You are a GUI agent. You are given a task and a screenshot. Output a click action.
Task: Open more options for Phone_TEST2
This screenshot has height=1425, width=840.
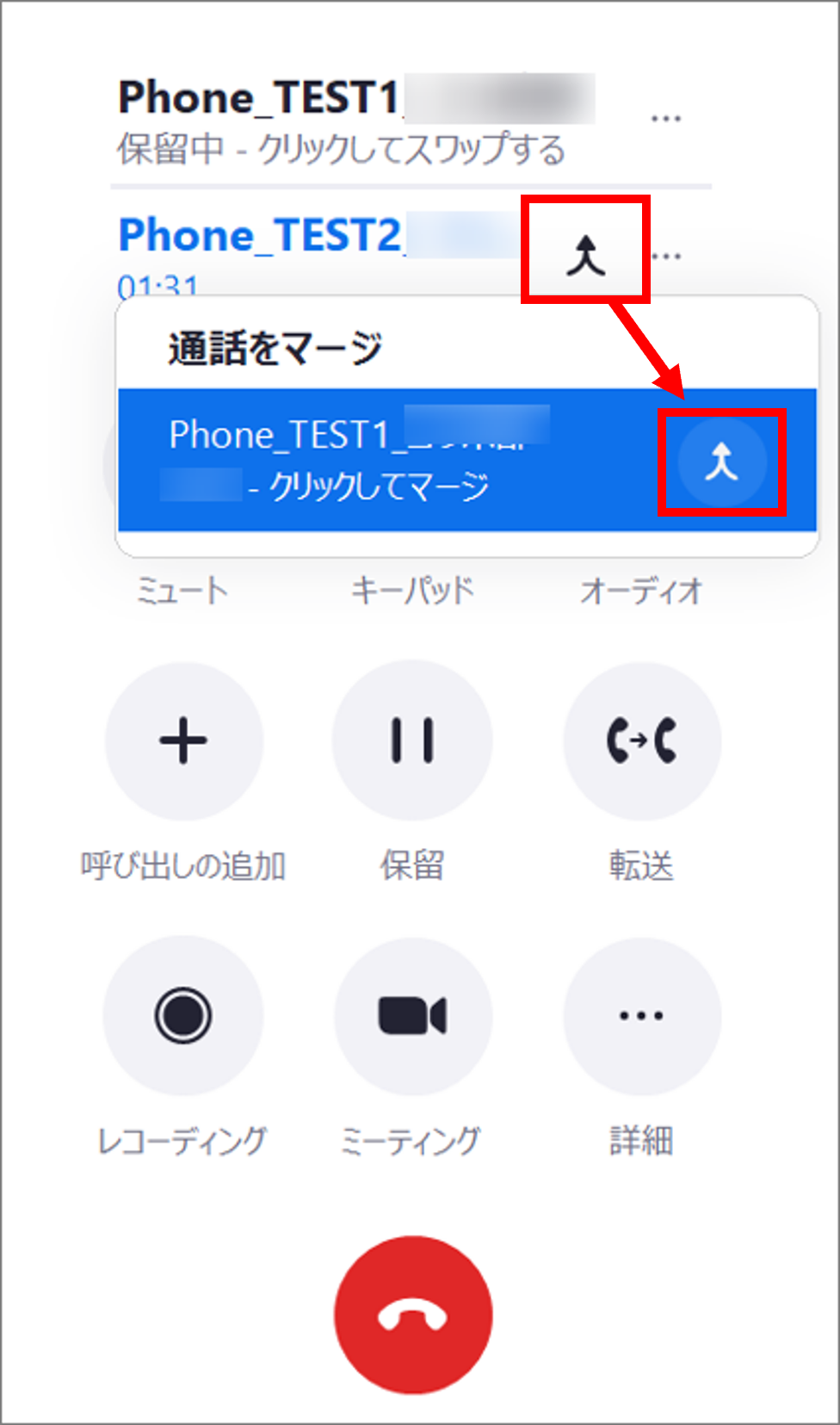coord(667,256)
